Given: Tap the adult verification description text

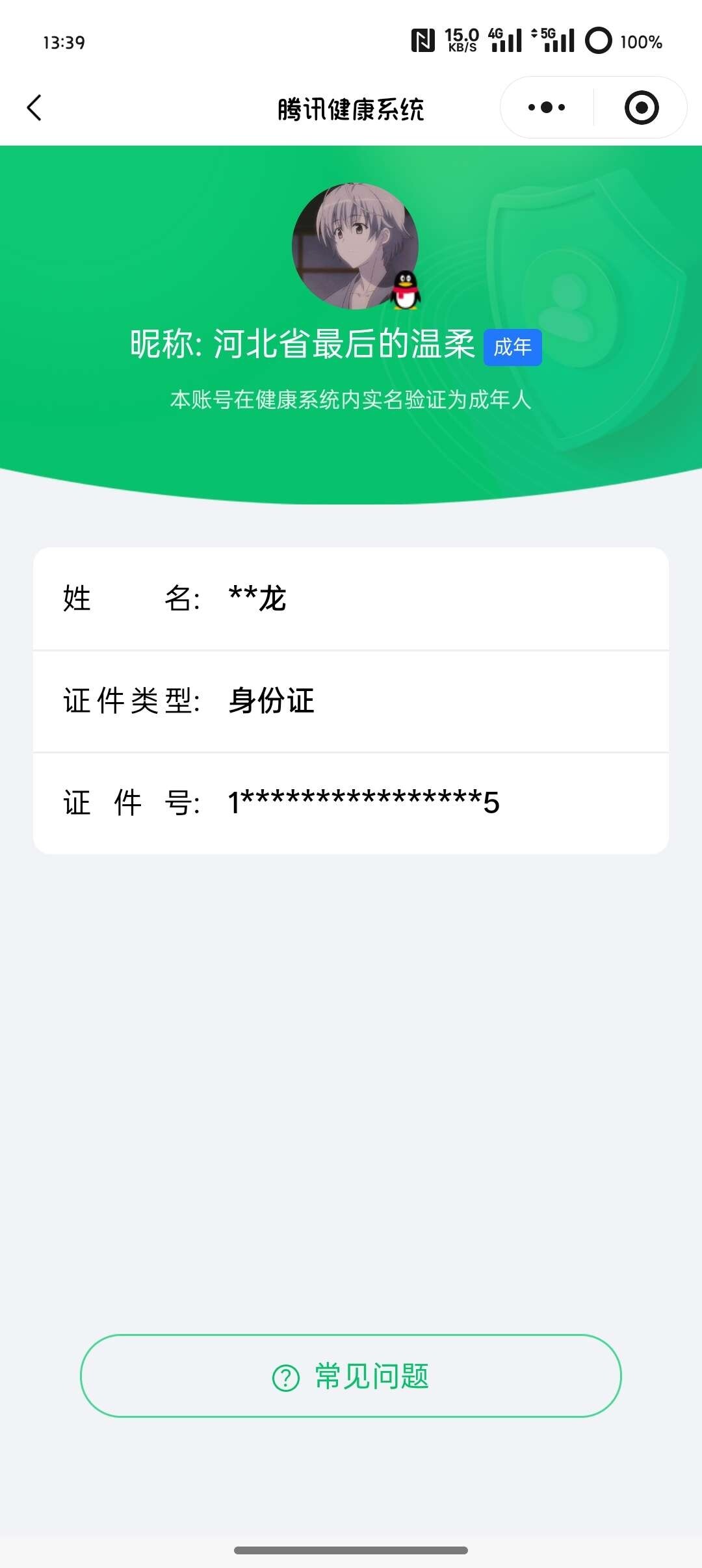Looking at the screenshot, I should coord(351,401).
